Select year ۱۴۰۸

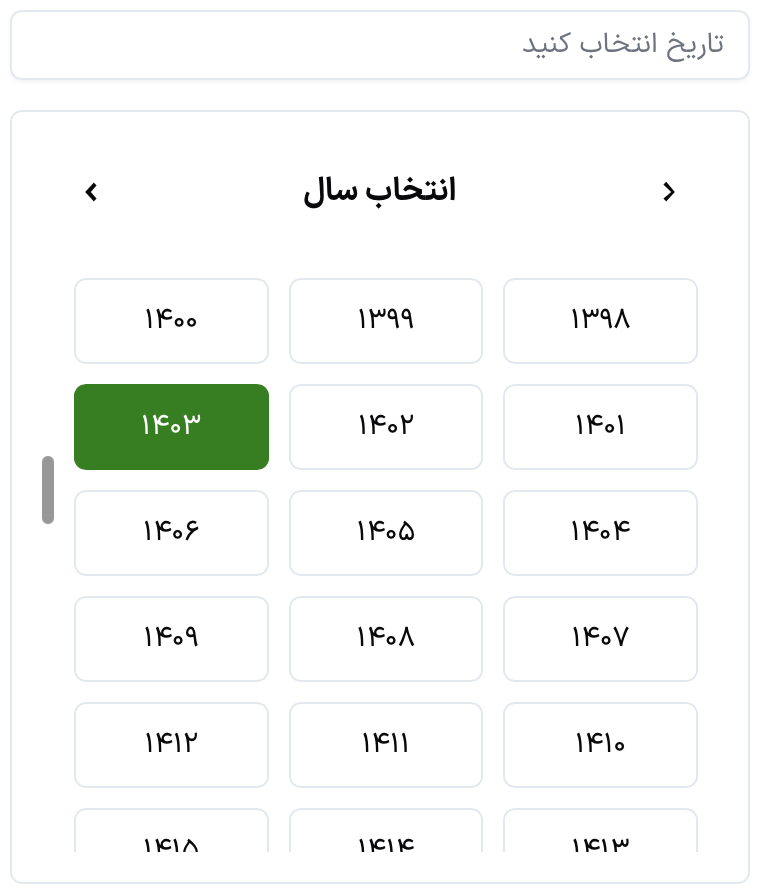[x=386, y=639]
